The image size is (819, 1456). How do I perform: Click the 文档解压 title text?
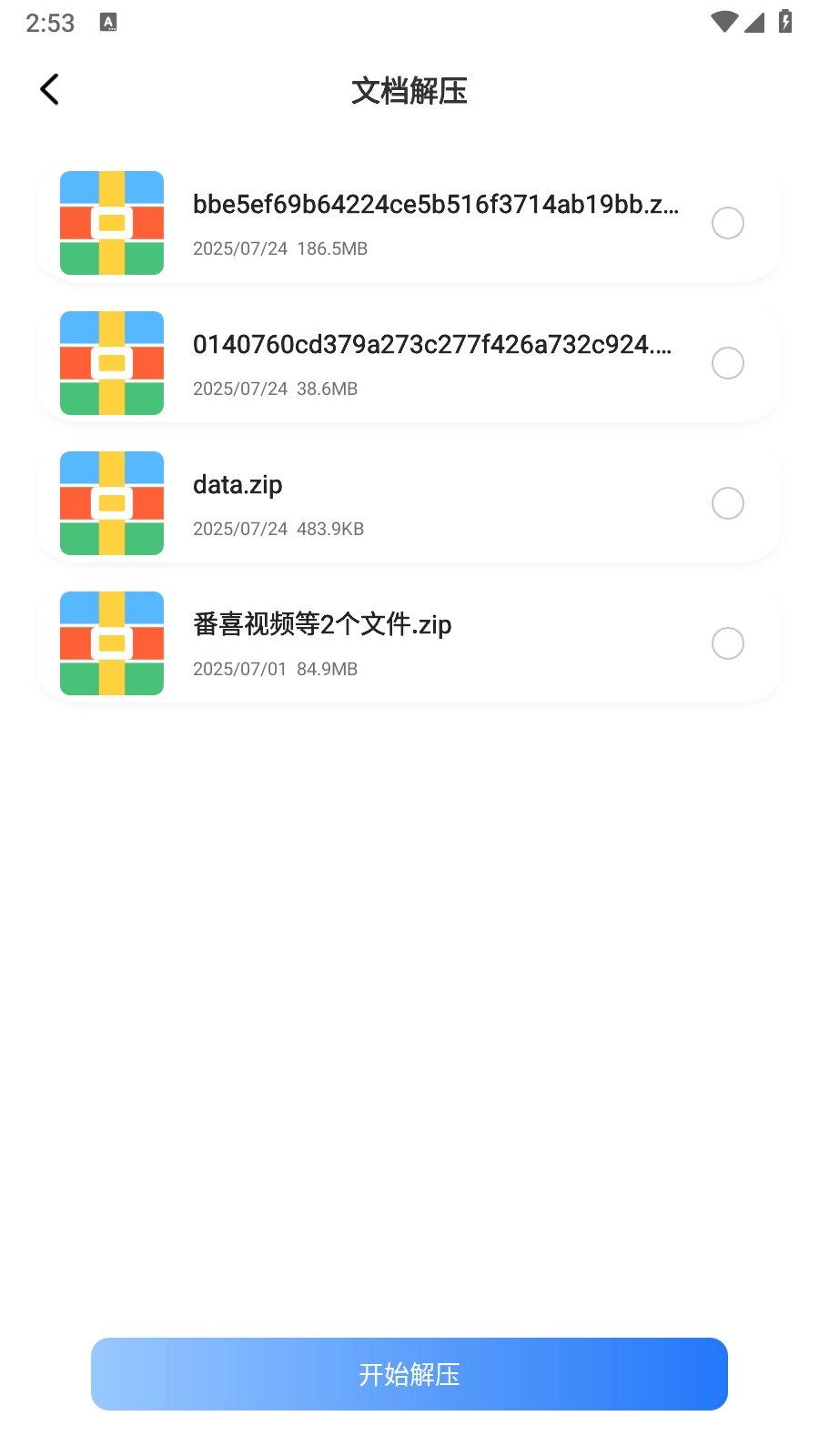point(409,91)
